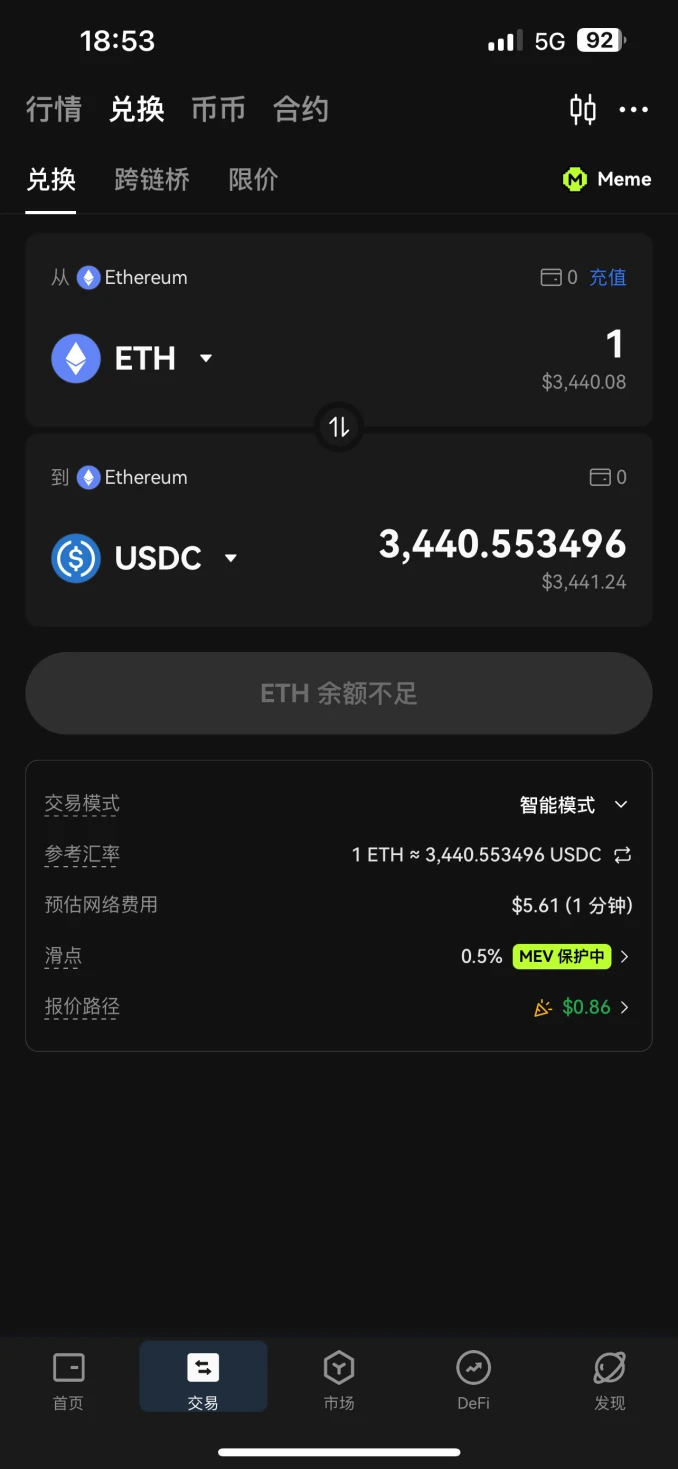
Task: Select the 跨链桥 sub-tab
Action: click(x=152, y=180)
